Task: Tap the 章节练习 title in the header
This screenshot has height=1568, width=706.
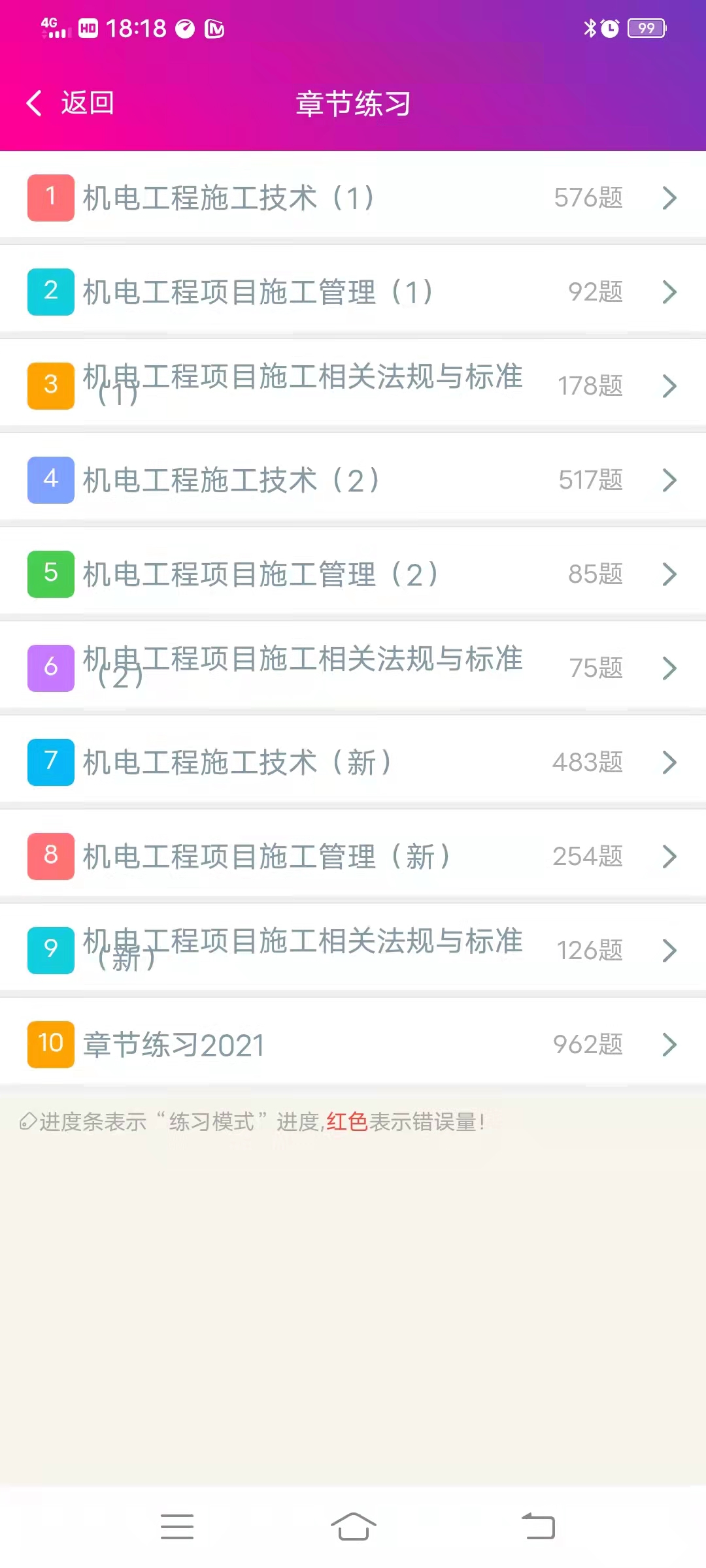Action: tap(351, 103)
